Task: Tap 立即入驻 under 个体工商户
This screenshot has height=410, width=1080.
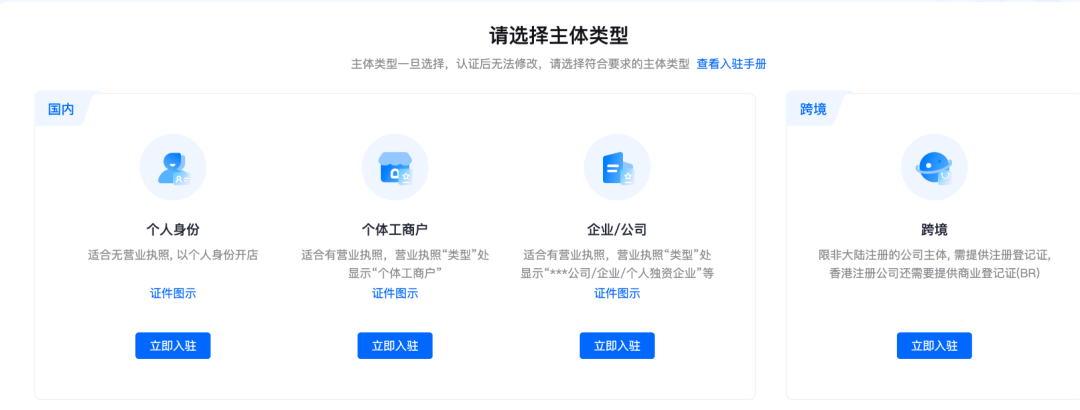Action: click(395, 346)
